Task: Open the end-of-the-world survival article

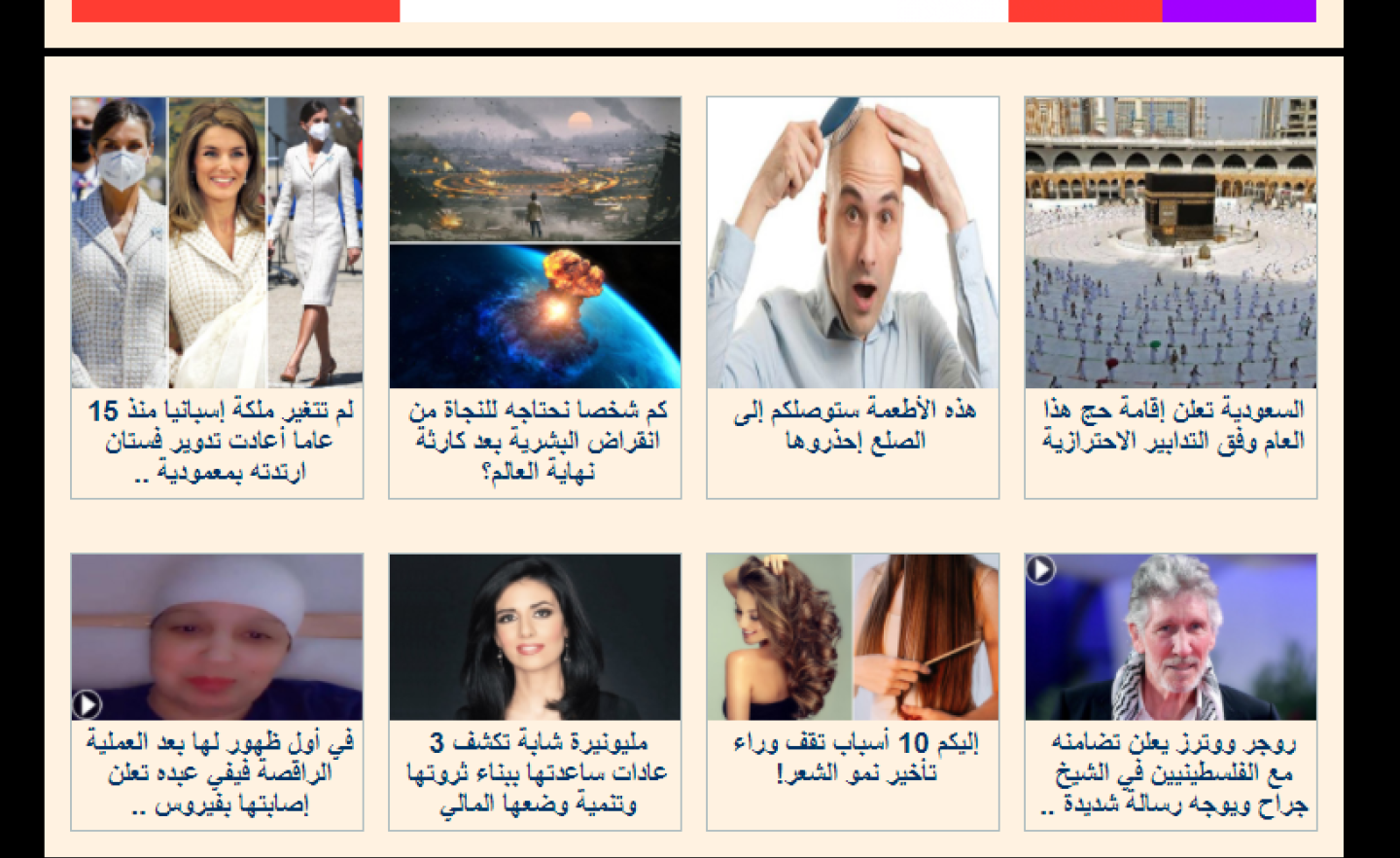Action: tap(535, 440)
